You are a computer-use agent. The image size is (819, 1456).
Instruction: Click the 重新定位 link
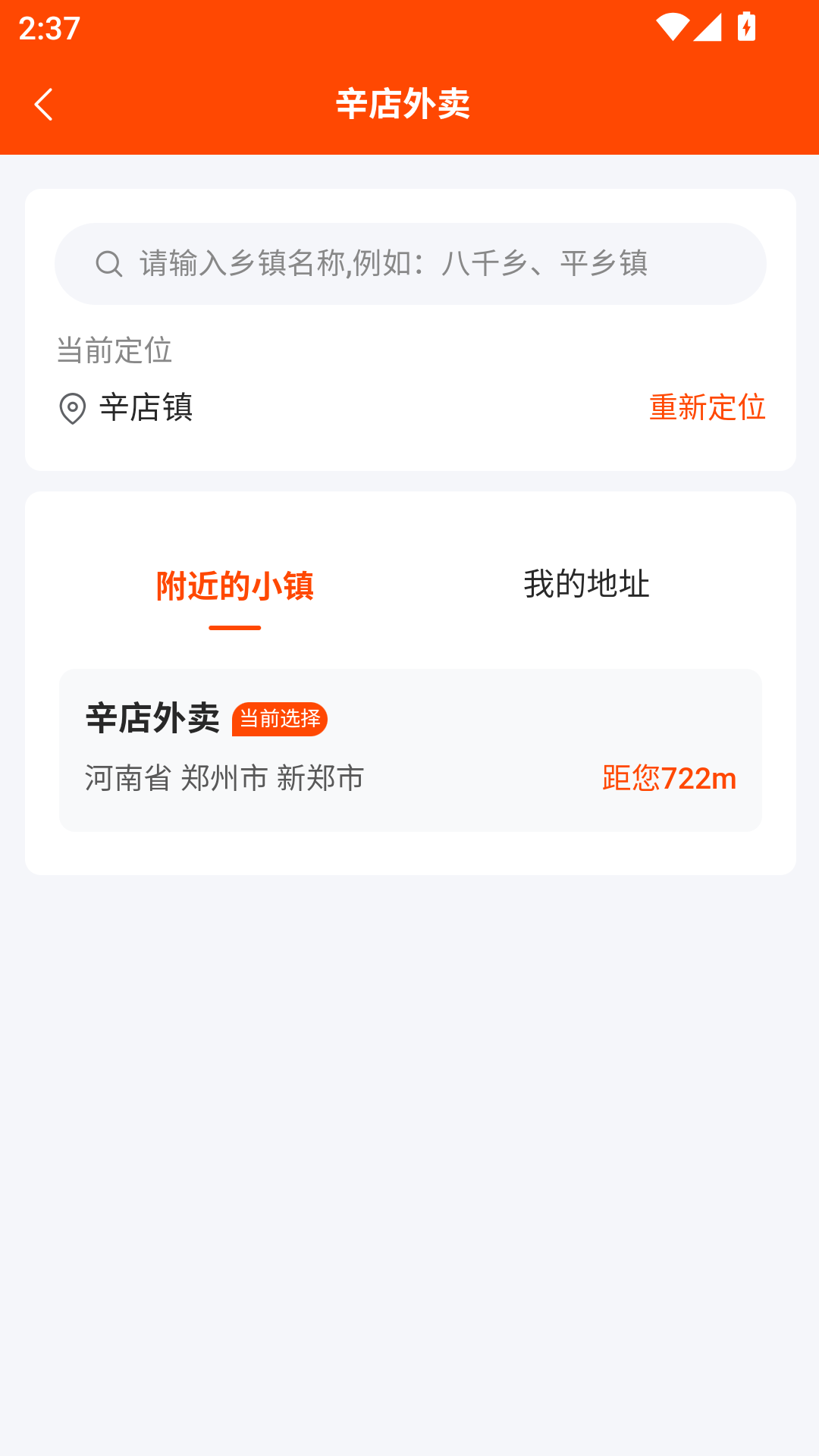tap(707, 408)
